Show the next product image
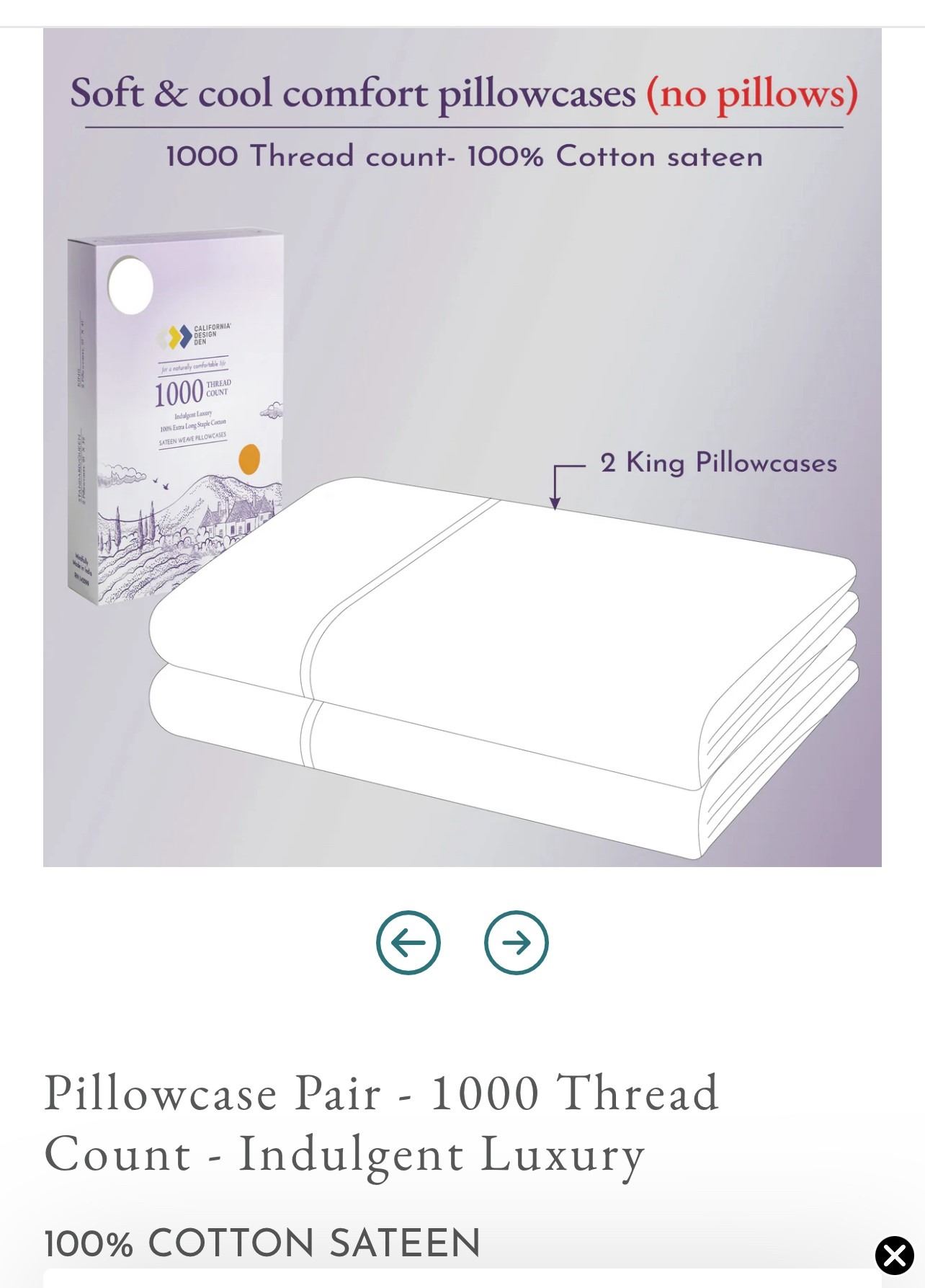This screenshot has height=1288, width=925. (516, 943)
